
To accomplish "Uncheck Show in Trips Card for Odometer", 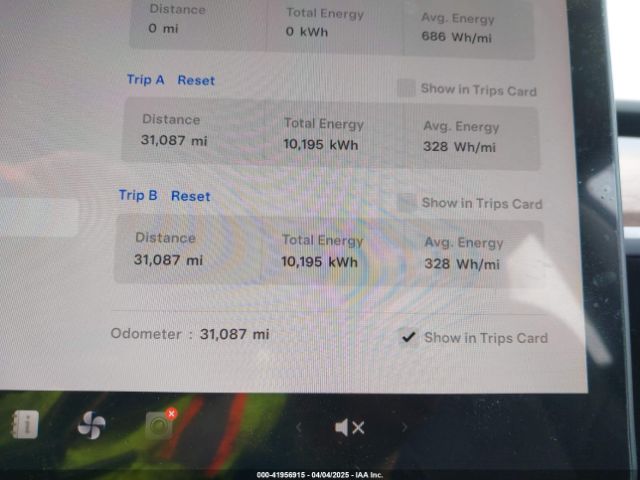I will pos(408,337).
